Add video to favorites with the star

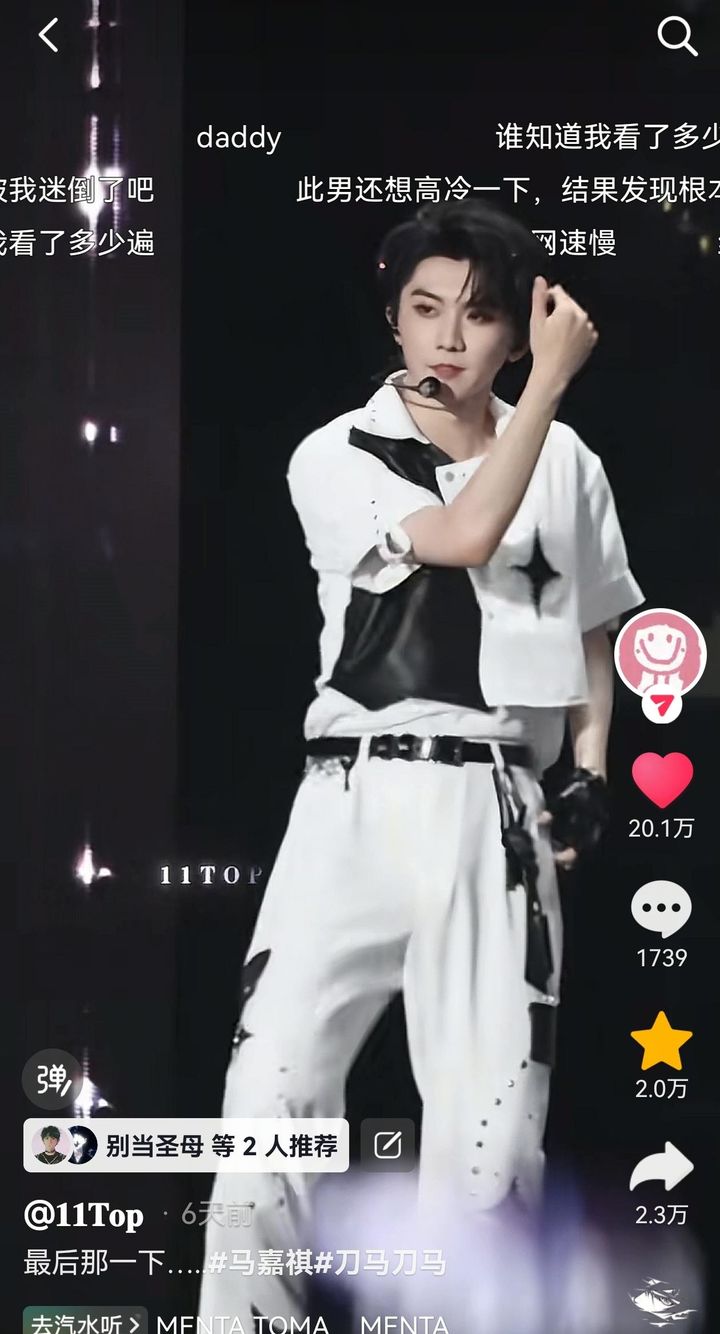point(661,1041)
